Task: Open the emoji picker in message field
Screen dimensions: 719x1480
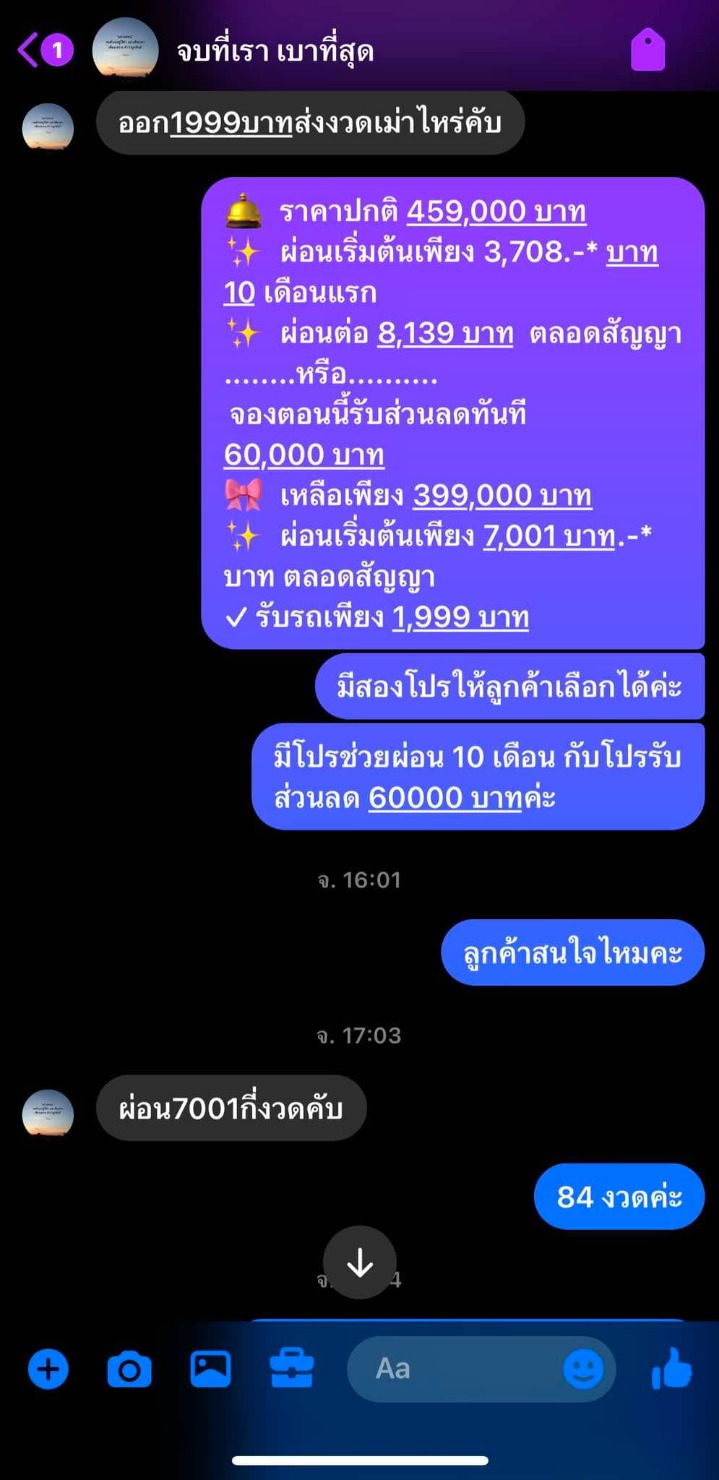Action: coord(583,1368)
